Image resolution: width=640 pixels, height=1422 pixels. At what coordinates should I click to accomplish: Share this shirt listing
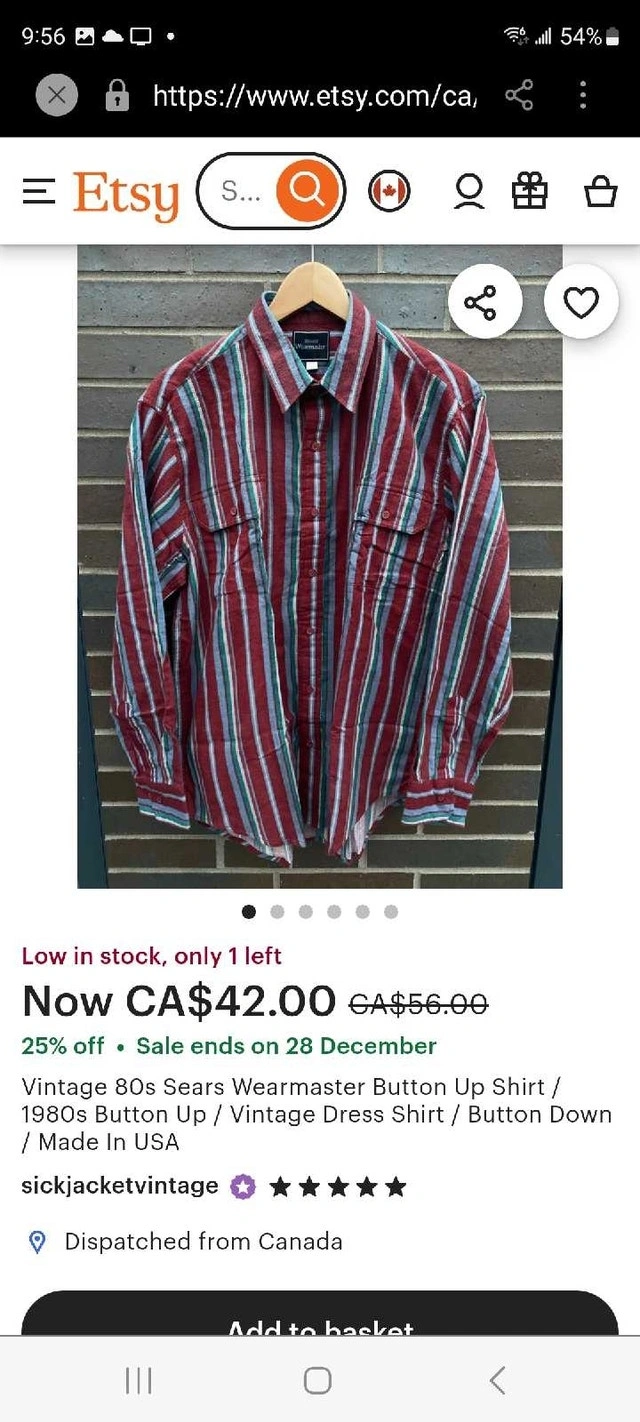pyautogui.click(x=485, y=302)
